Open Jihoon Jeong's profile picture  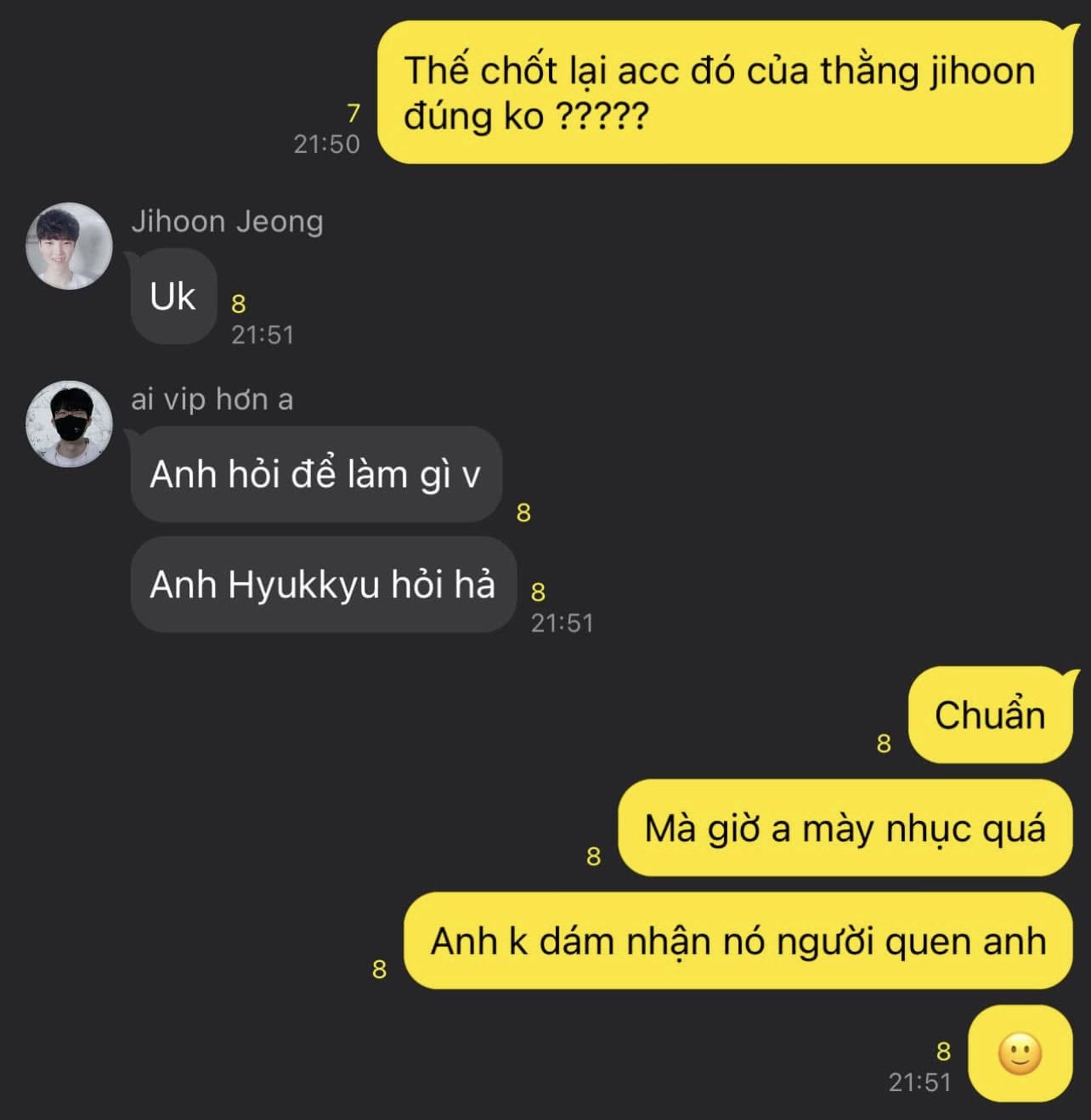70,246
